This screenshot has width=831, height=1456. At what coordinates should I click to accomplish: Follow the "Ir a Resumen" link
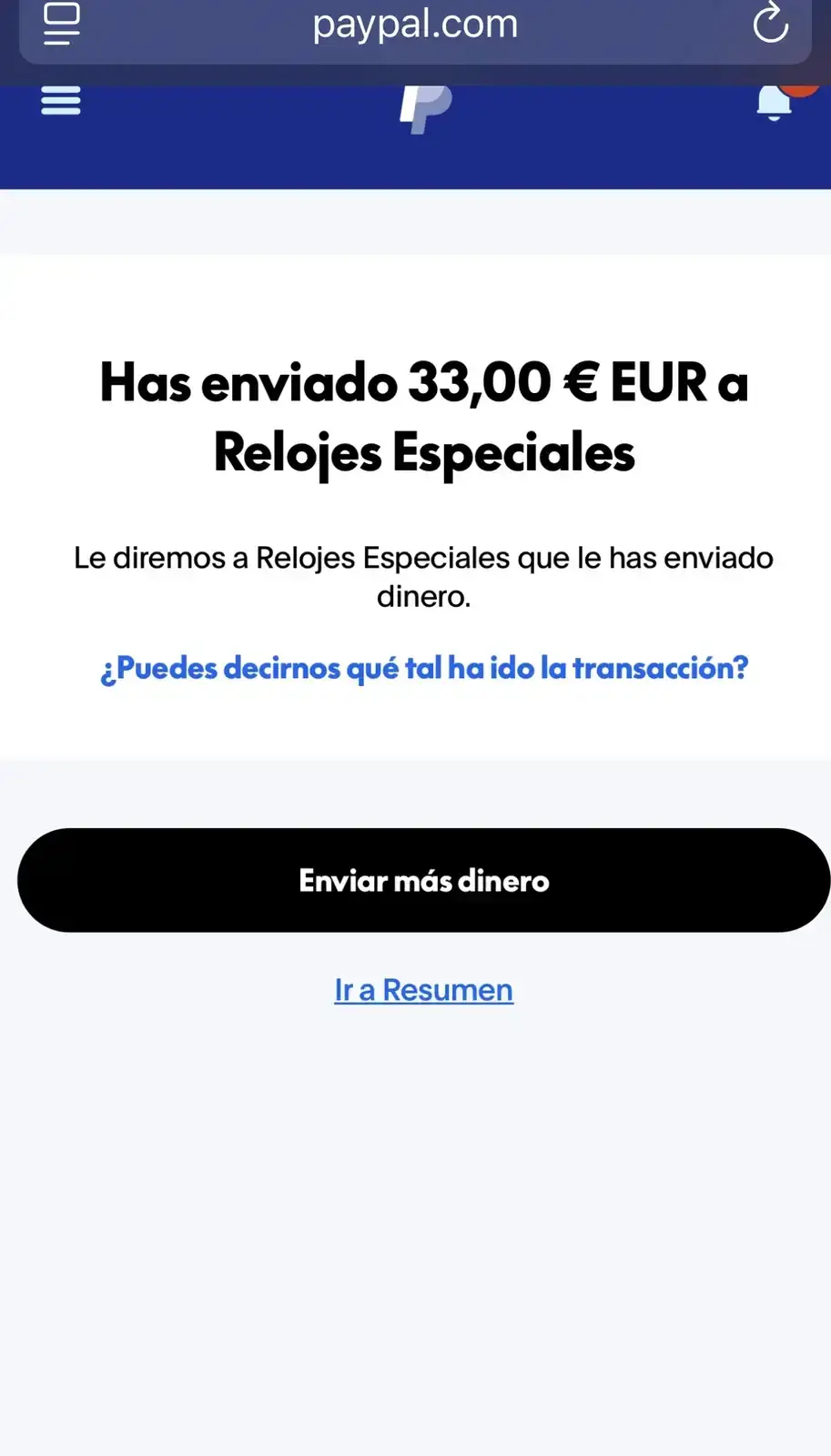(424, 990)
